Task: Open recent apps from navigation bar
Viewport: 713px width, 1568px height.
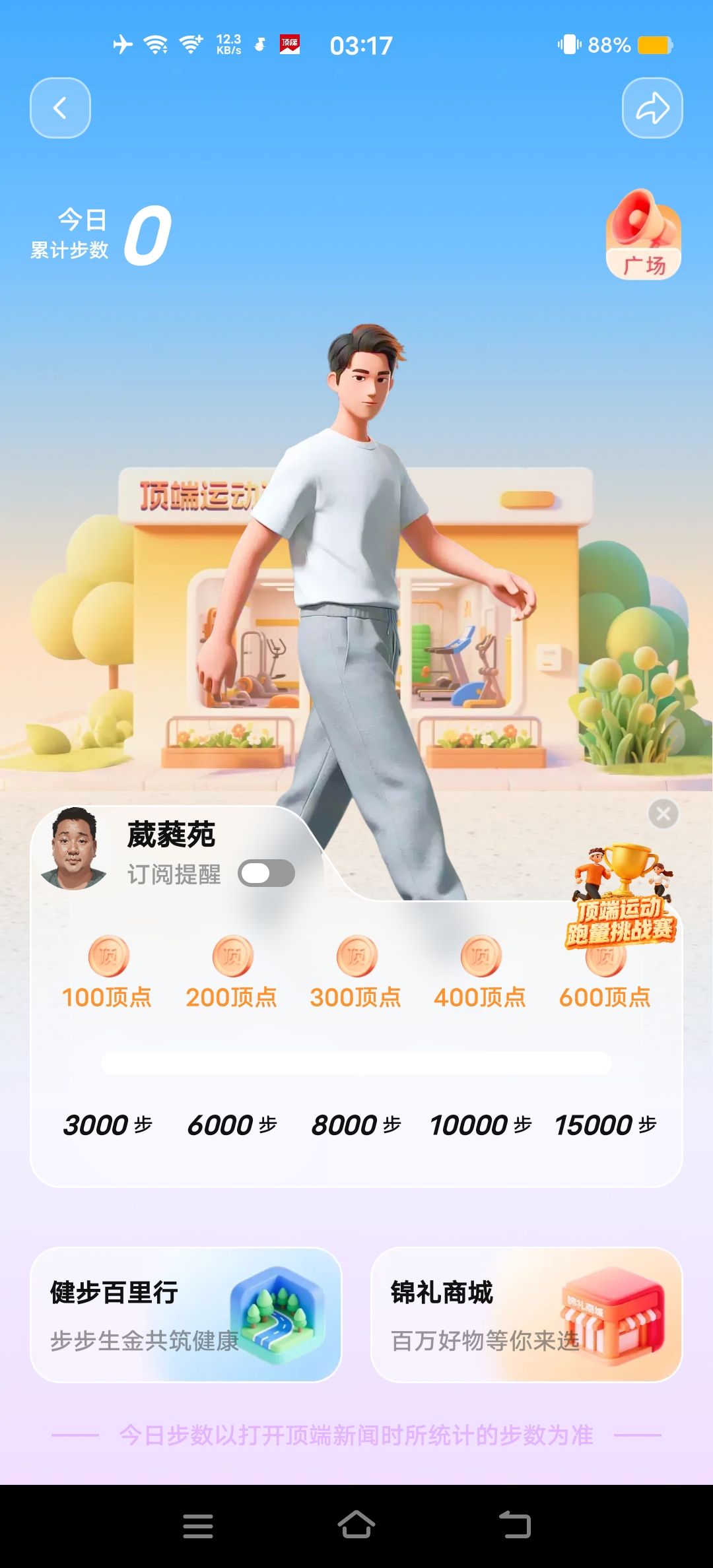Action: point(197,1526)
